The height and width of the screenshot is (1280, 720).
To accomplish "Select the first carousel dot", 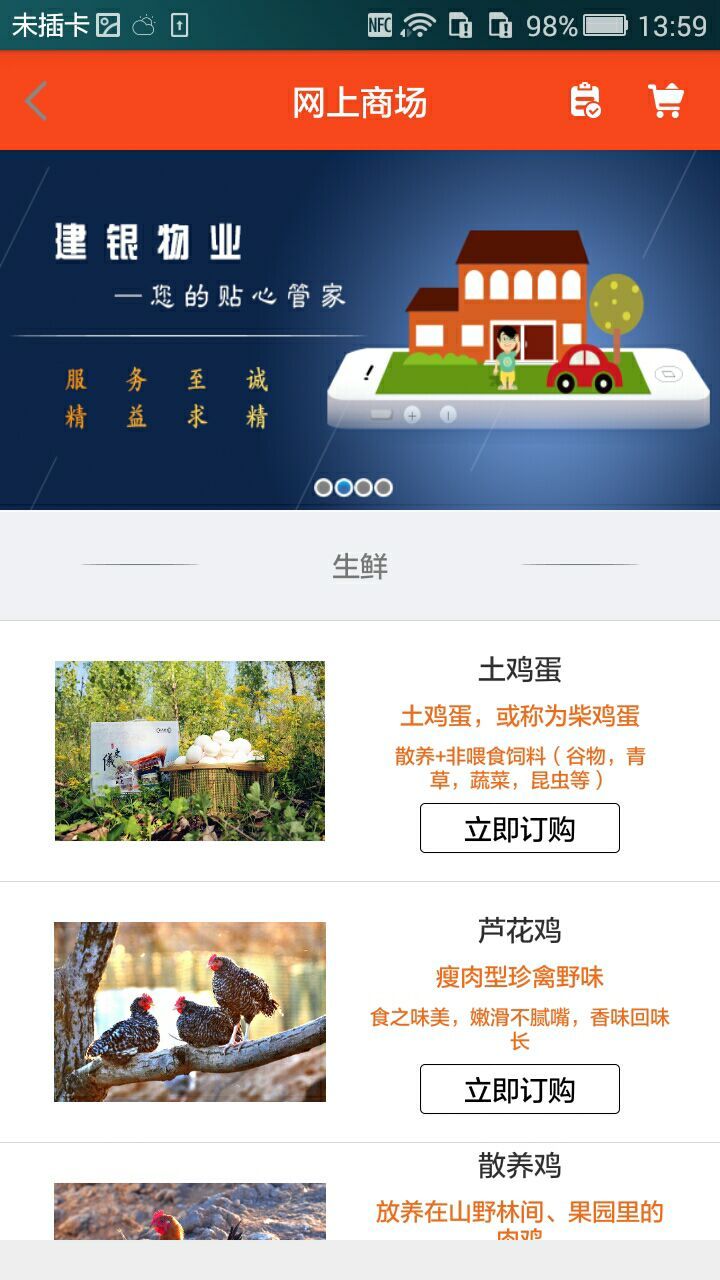I will pyautogui.click(x=323, y=489).
